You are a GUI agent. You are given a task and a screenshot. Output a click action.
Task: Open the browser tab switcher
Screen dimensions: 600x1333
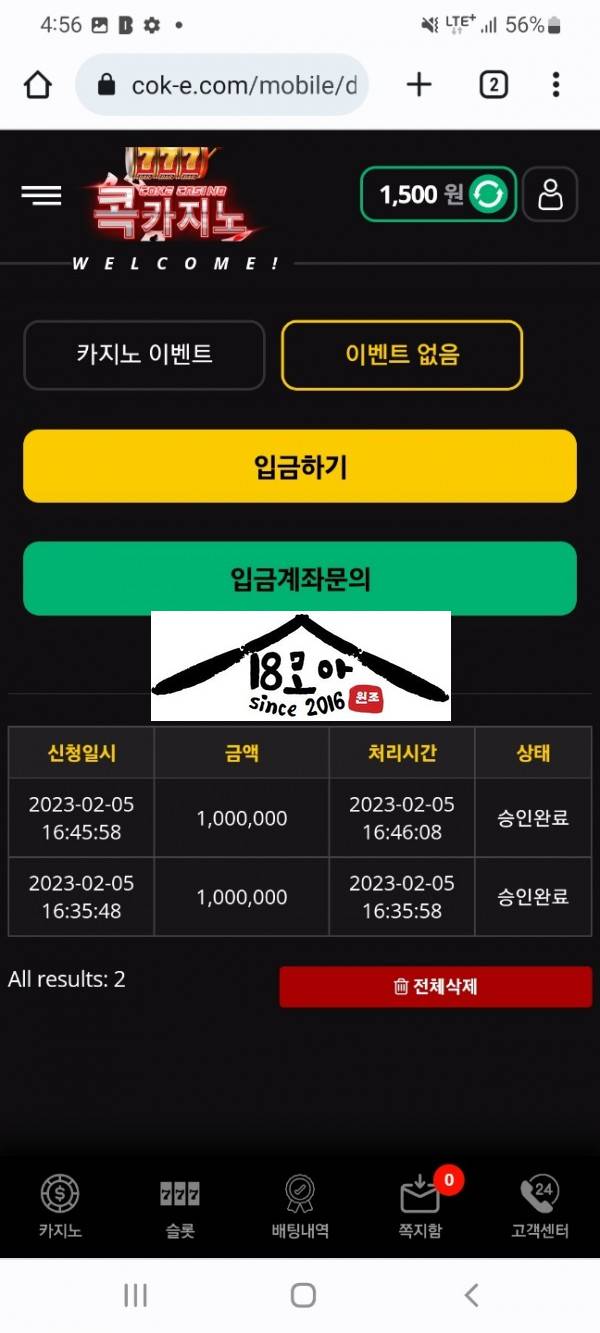(x=493, y=85)
